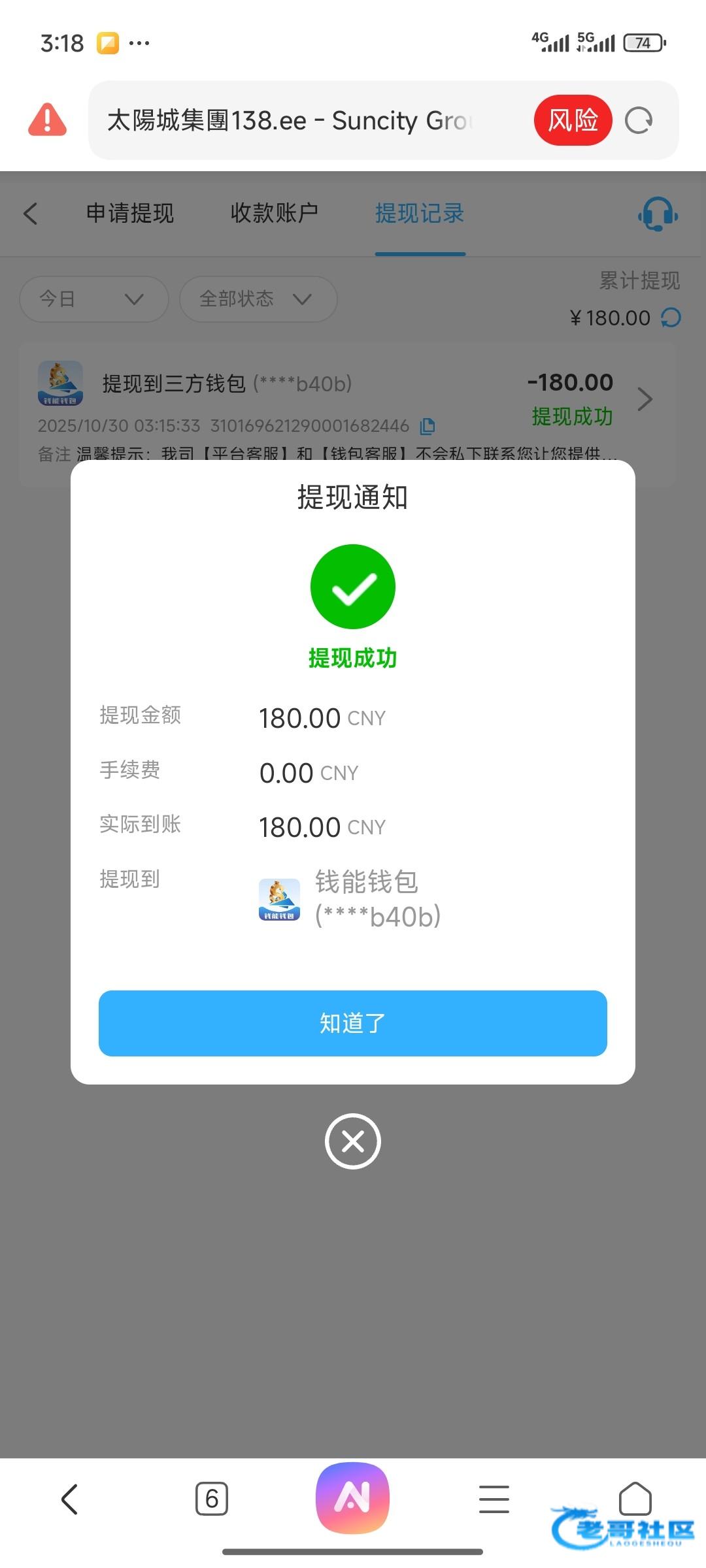Open the 风险 risk warning badge
This screenshot has height=1568, width=706.
click(x=573, y=120)
